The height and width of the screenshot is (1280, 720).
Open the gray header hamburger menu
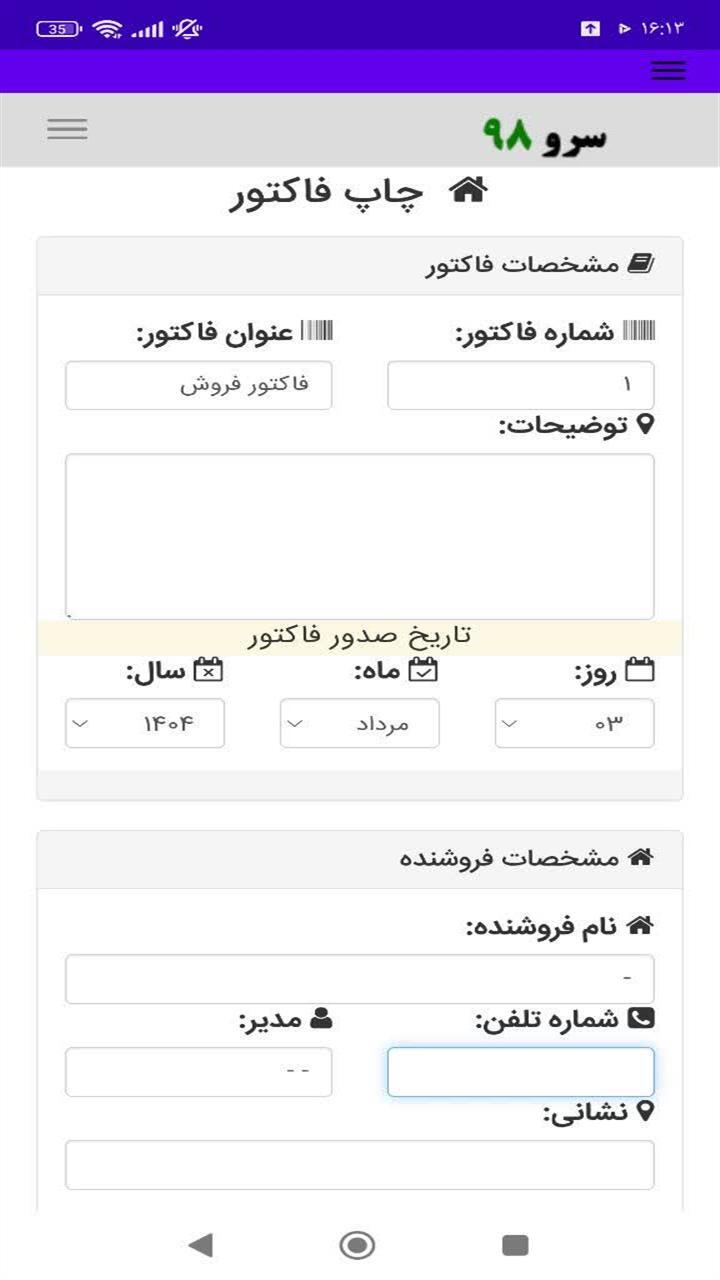point(67,129)
